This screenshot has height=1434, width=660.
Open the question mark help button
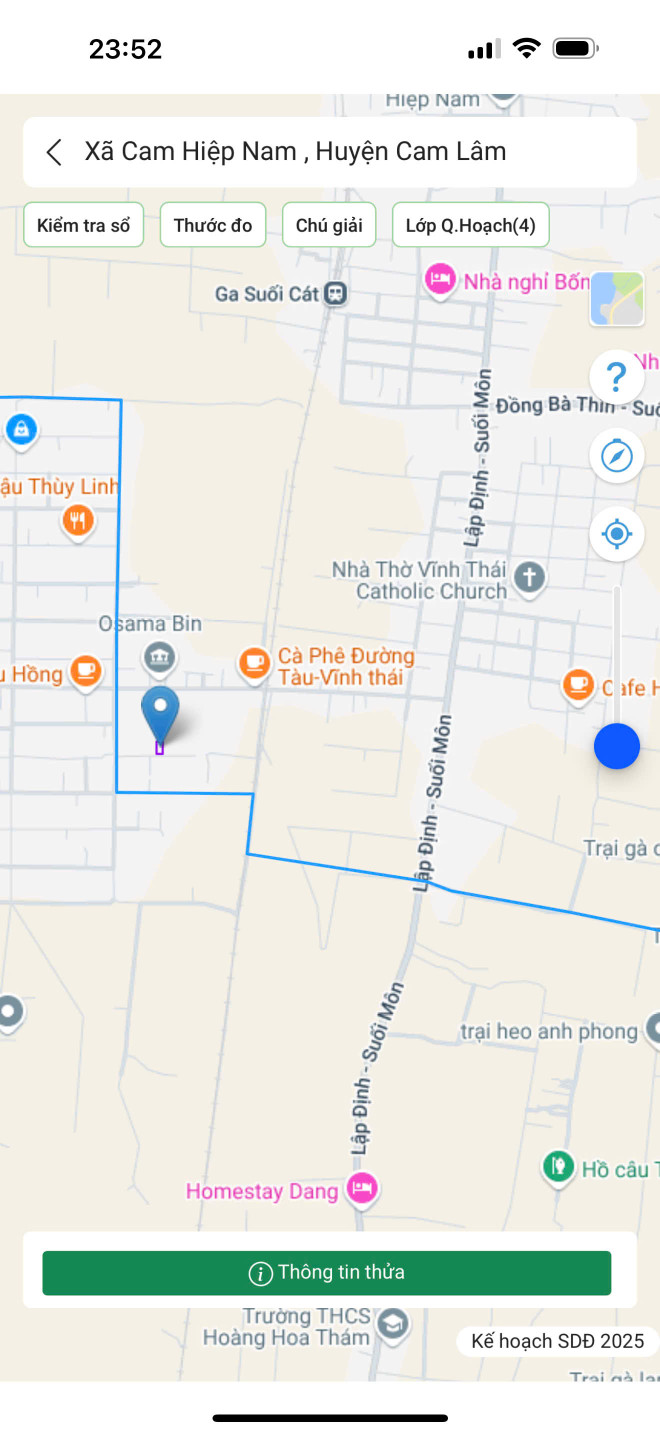(x=617, y=377)
